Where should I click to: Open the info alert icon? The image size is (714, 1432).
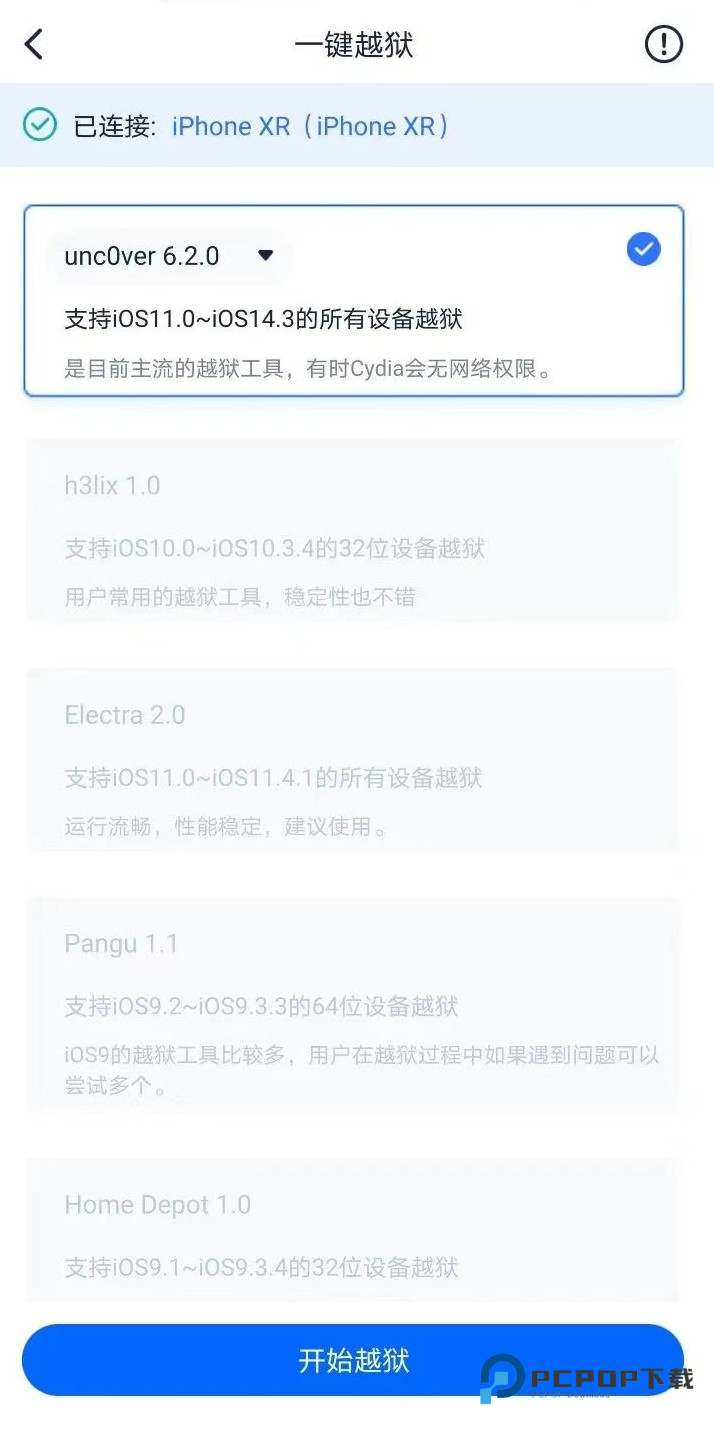coord(663,44)
